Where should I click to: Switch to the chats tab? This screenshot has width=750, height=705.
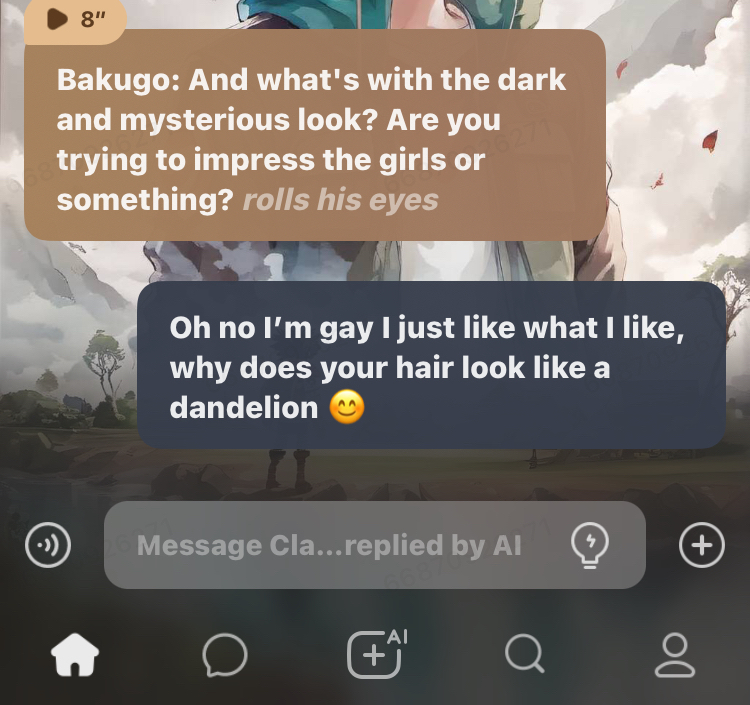pyautogui.click(x=224, y=656)
